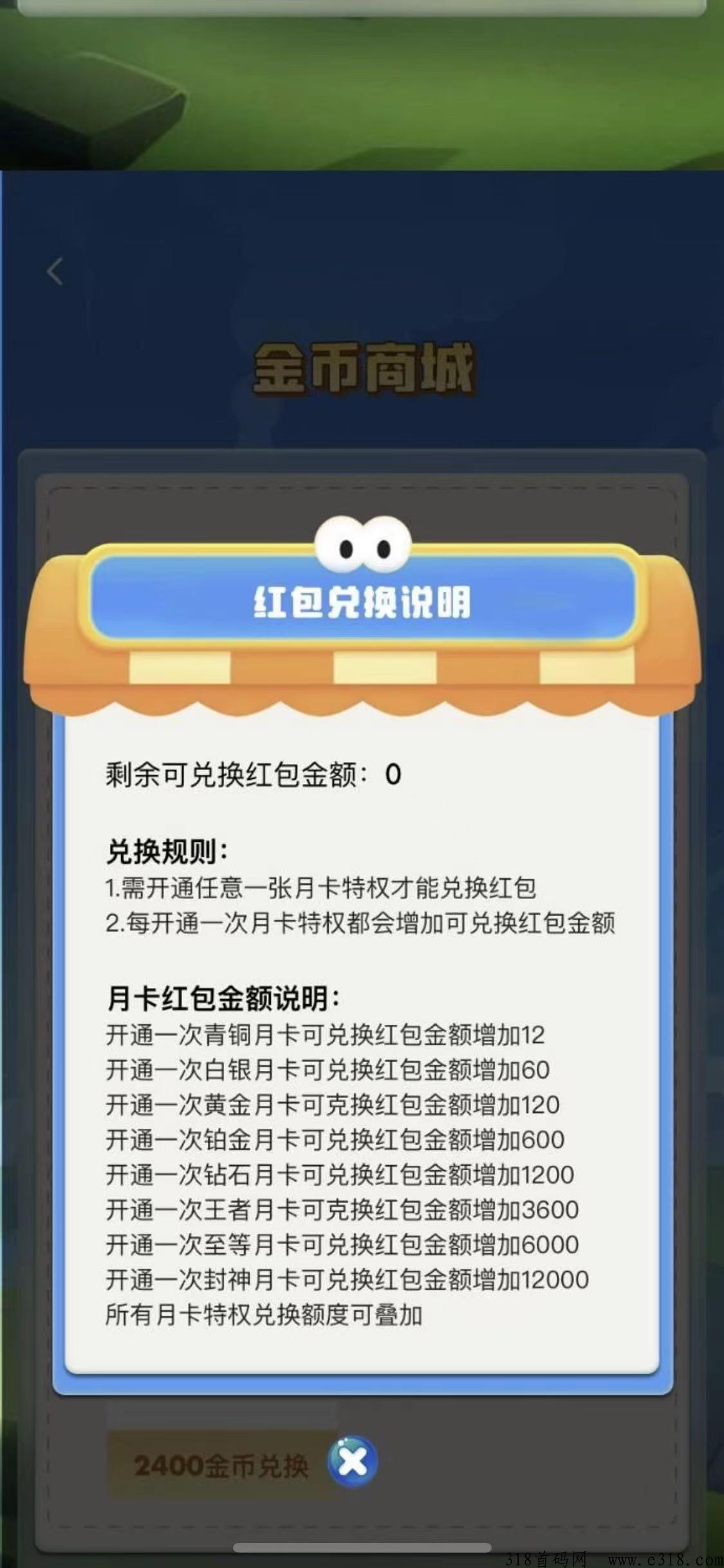Image resolution: width=724 pixels, height=1568 pixels.
Task: Go back from the coin mall
Action: coord(55,271)
